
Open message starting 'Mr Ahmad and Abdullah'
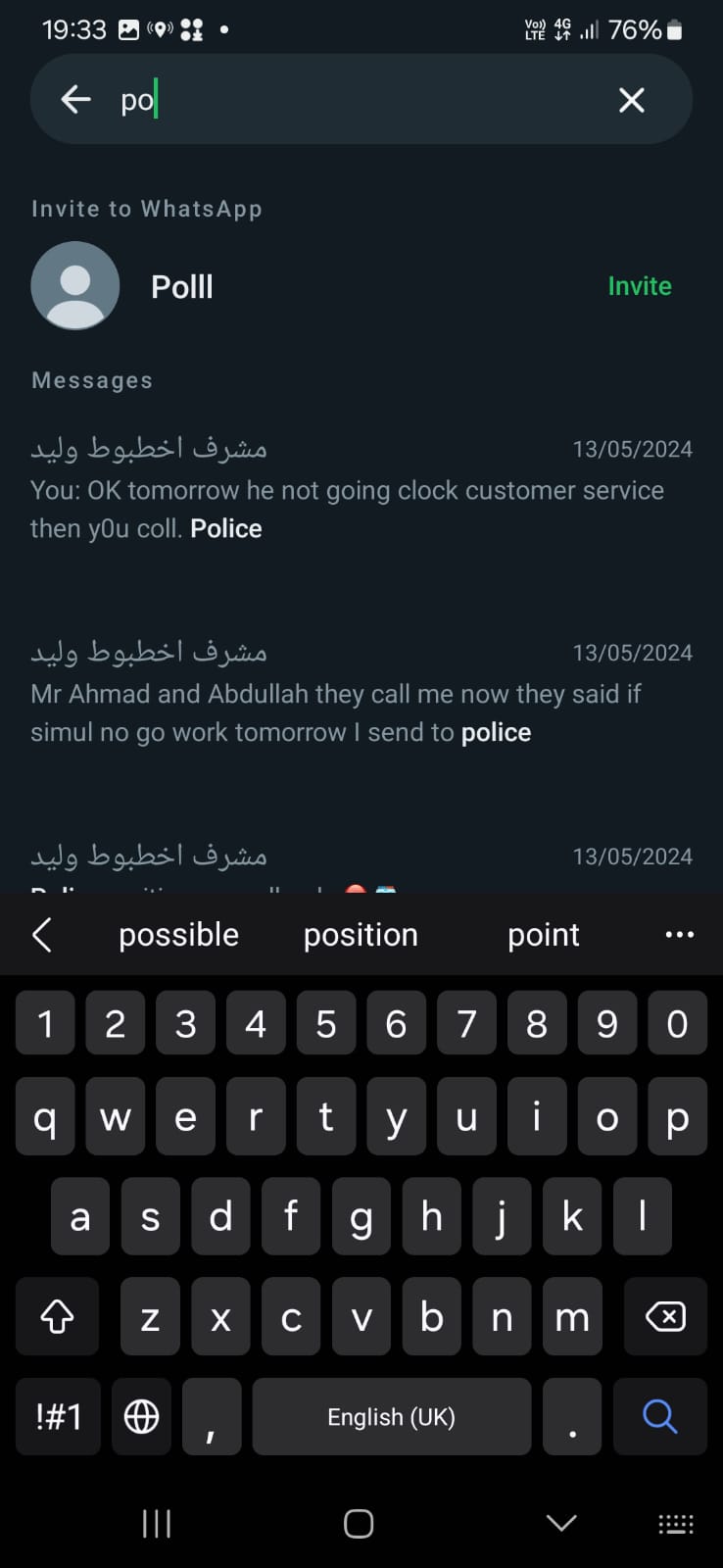[x=361, y=694]
